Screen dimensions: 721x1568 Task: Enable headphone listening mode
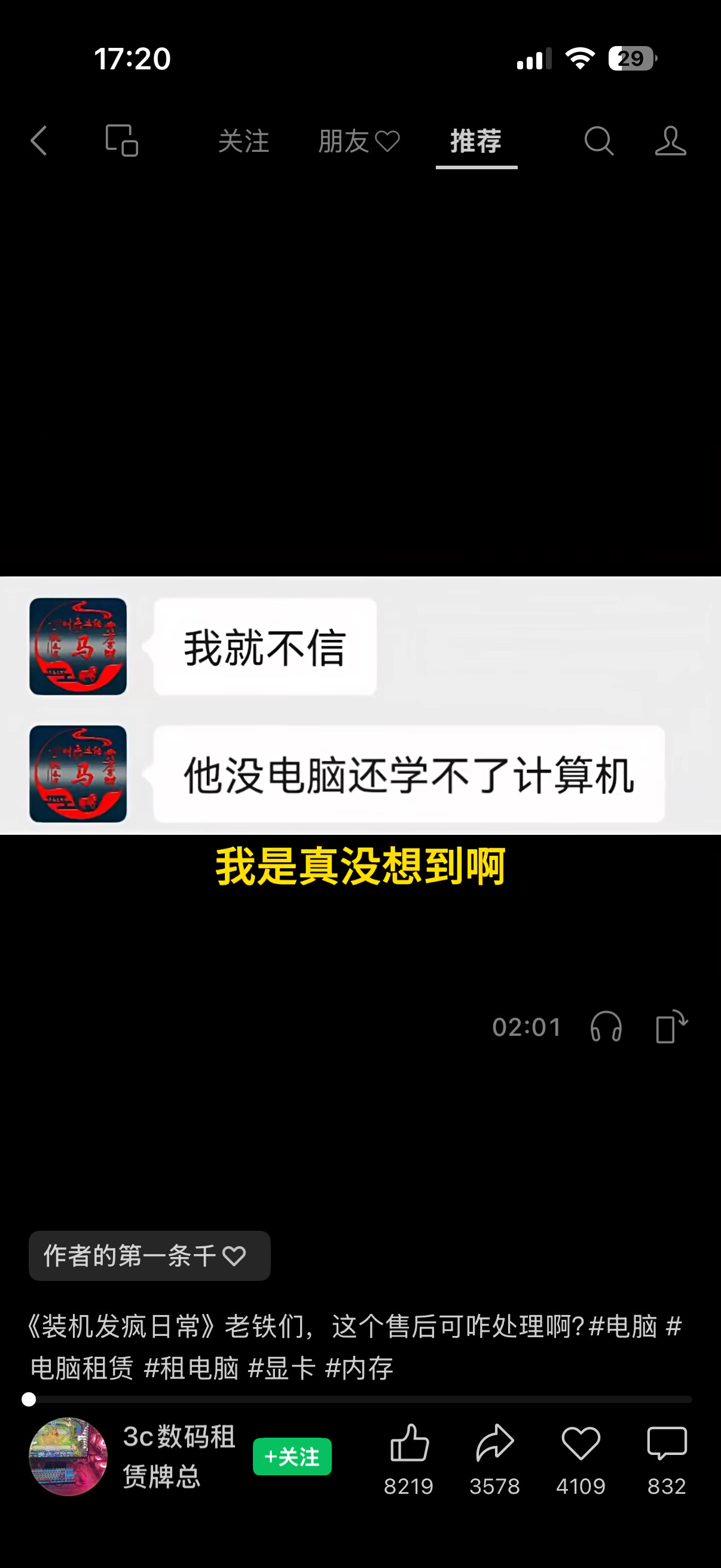click(606, 1027)
